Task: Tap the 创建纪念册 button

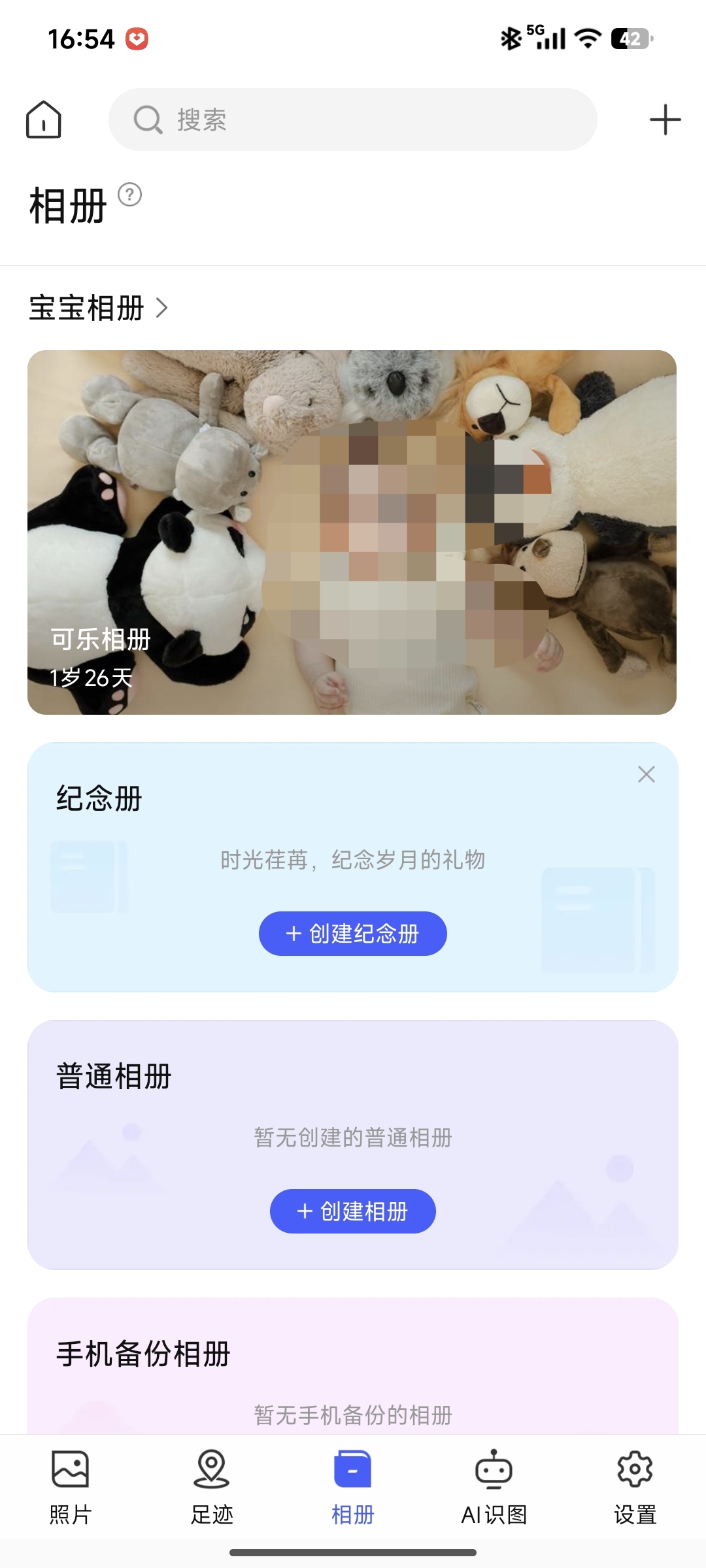Action: click(352, 934)
